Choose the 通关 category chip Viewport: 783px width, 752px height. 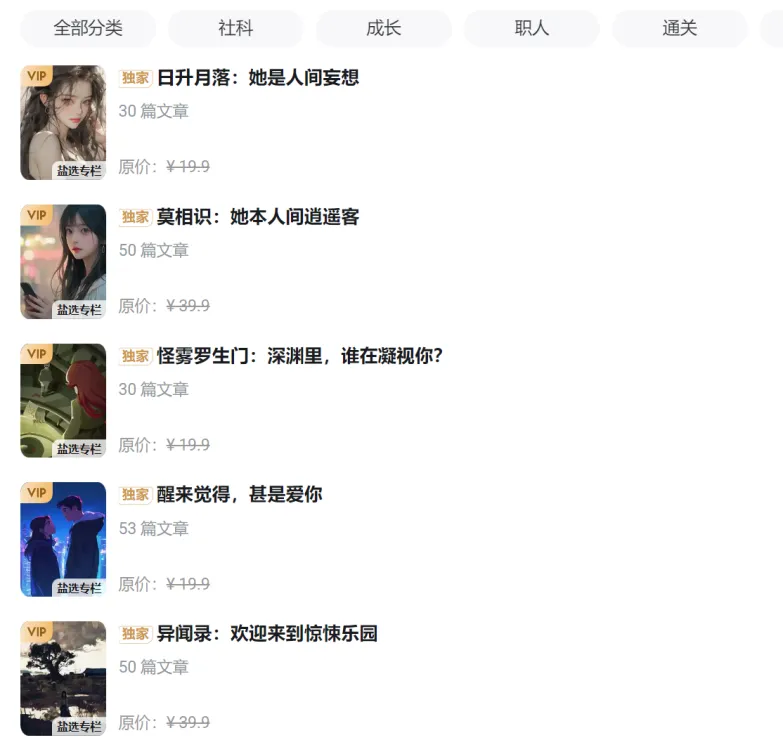(x=679, y=28)
